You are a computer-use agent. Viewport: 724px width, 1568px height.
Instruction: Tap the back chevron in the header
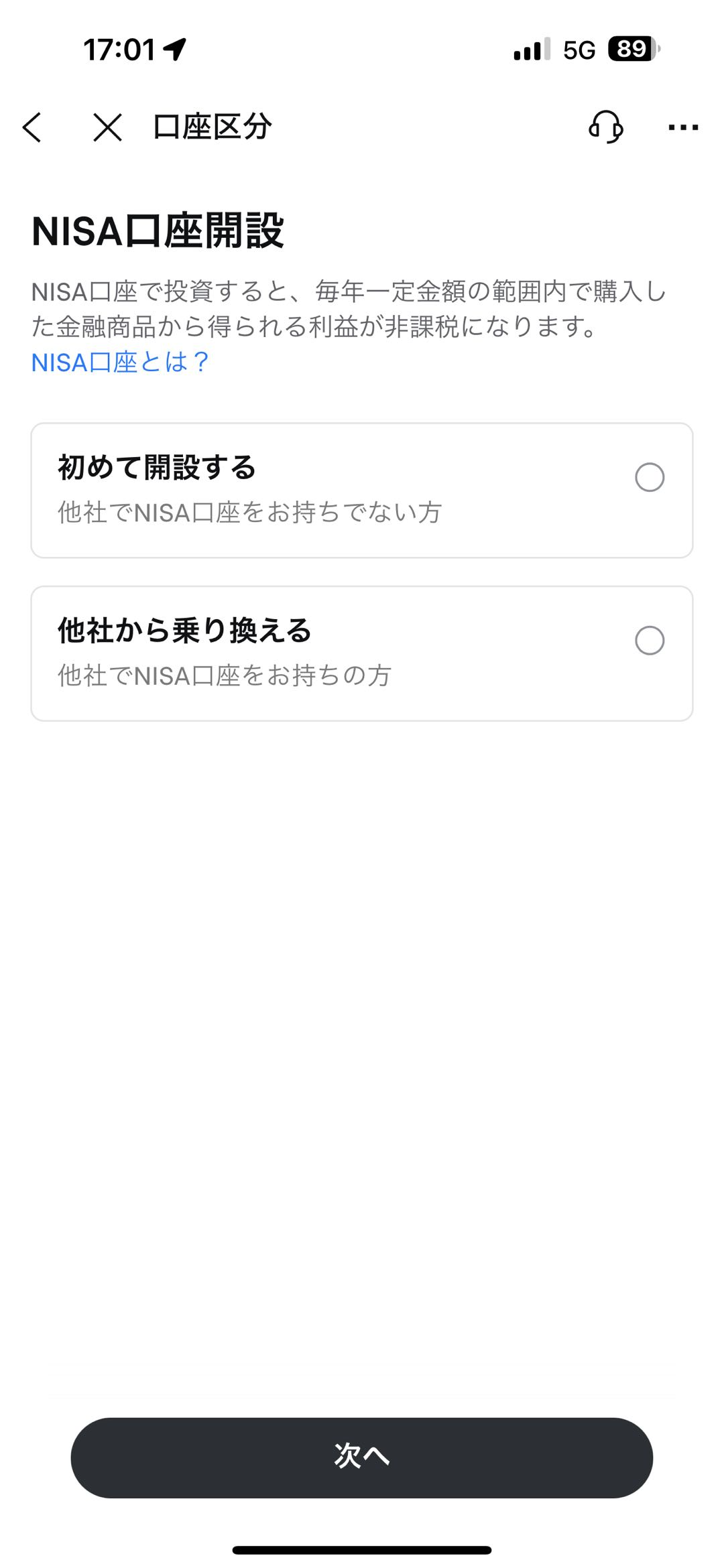pos(32,128)
